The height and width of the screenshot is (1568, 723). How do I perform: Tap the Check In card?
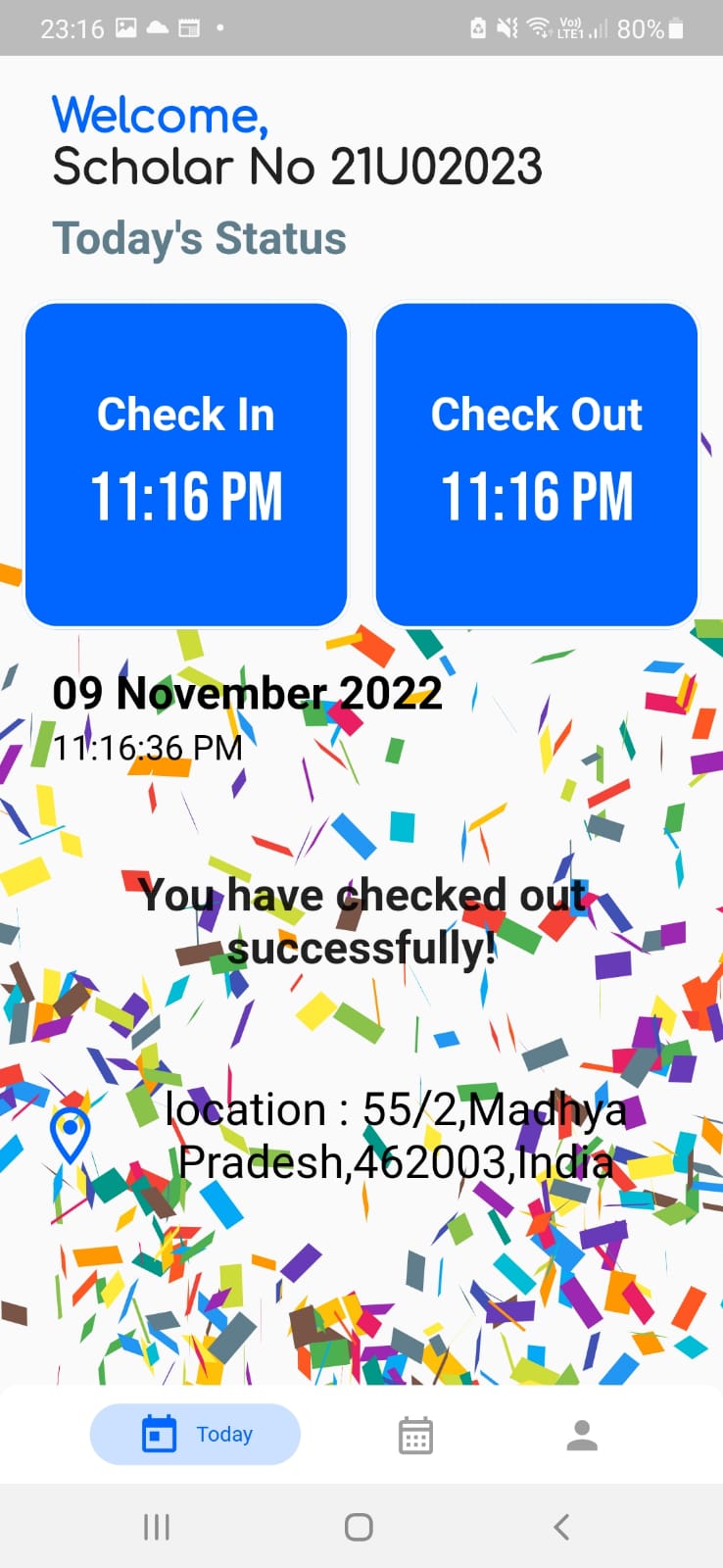(x=185, y=463)
